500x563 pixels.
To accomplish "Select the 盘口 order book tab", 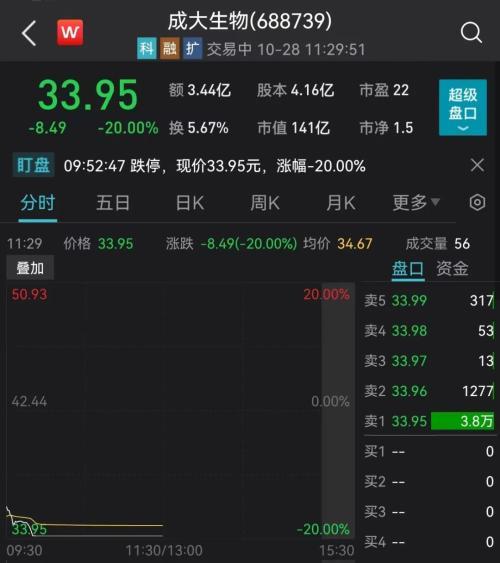I will [x=408, y=269].
